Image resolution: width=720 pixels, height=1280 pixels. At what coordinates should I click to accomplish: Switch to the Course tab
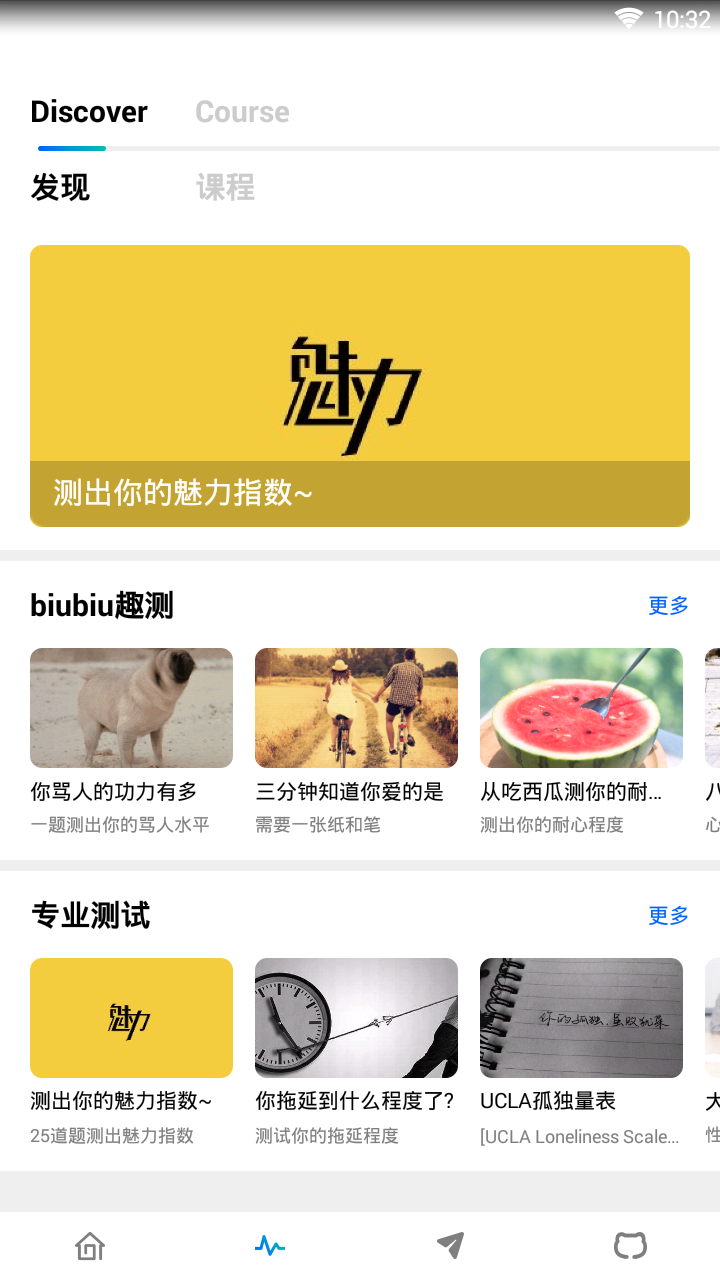pyautogui.click(x=241, y=111)
